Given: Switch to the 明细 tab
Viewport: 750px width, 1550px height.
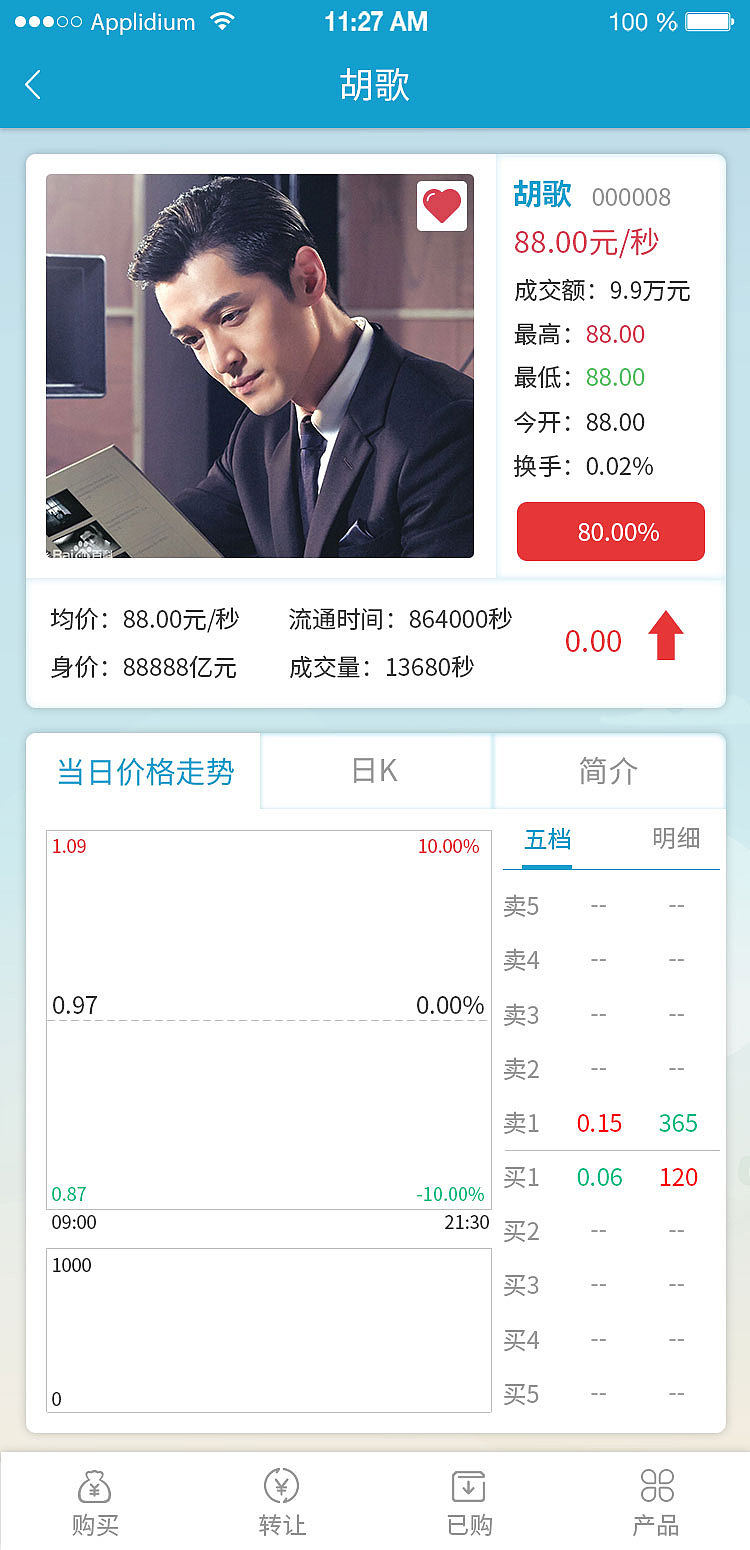Looking at the screenshot, I should click(676, 840).
